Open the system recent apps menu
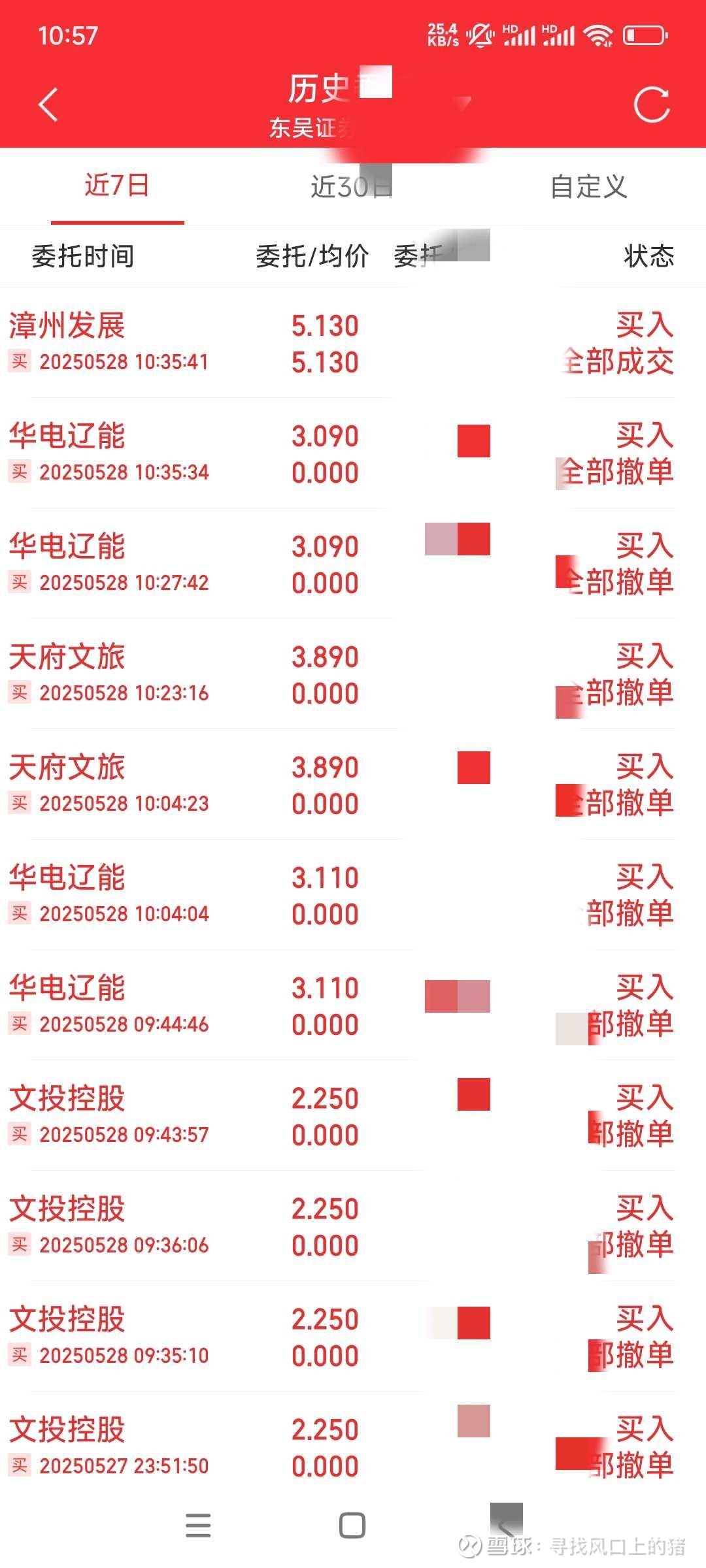 [x=198, y=1526]
